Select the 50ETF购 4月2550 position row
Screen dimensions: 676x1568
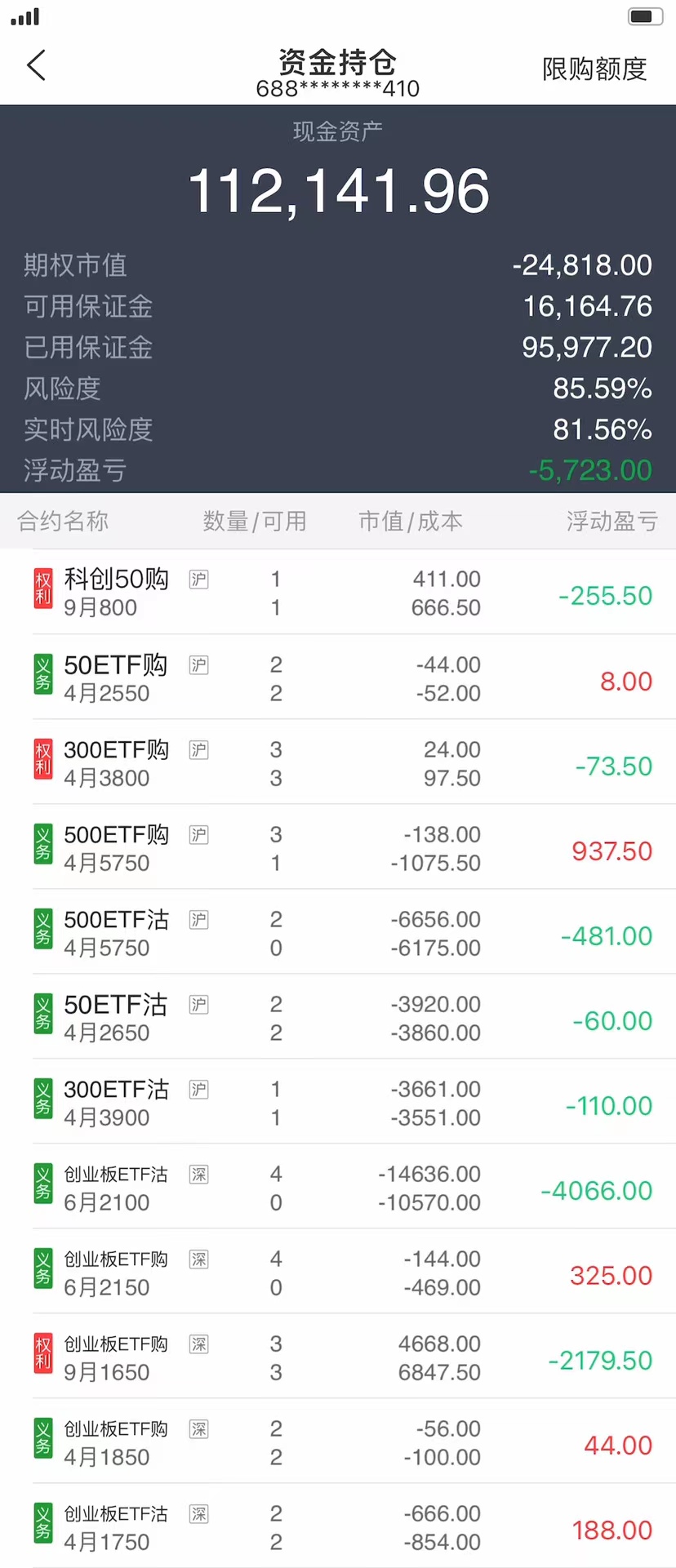pos(338,678)
